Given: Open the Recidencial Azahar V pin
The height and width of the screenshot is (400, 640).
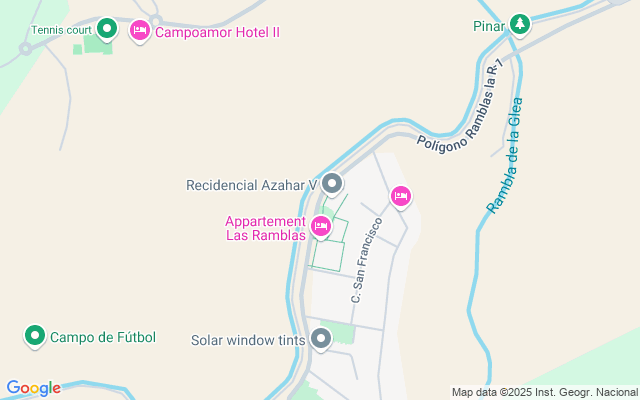Looking at the screenshot, I should tap(332, 184).
